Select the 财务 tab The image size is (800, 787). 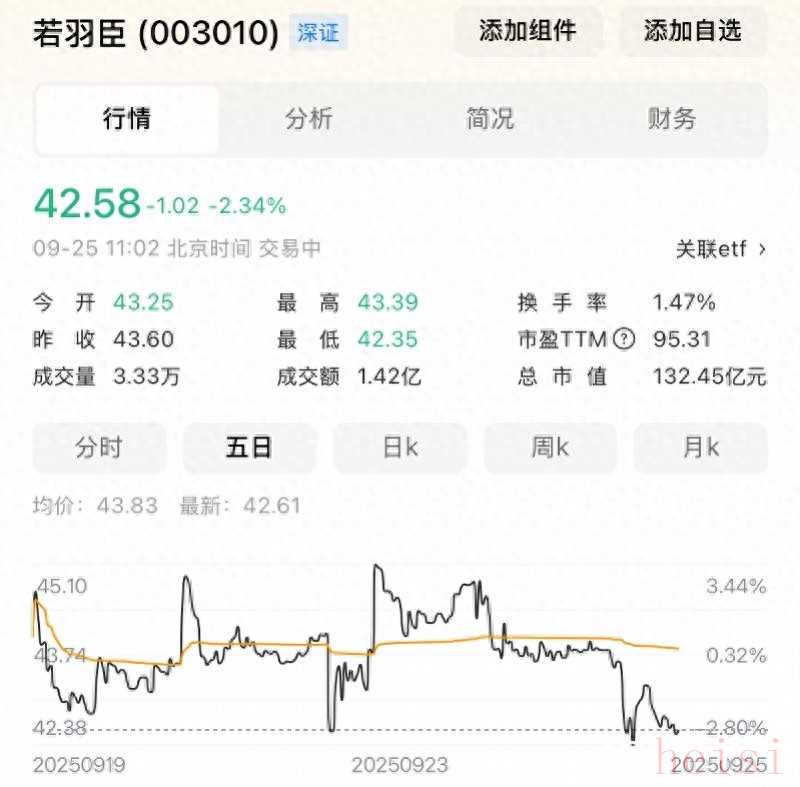pyautogui.click(x=671, y=119)
